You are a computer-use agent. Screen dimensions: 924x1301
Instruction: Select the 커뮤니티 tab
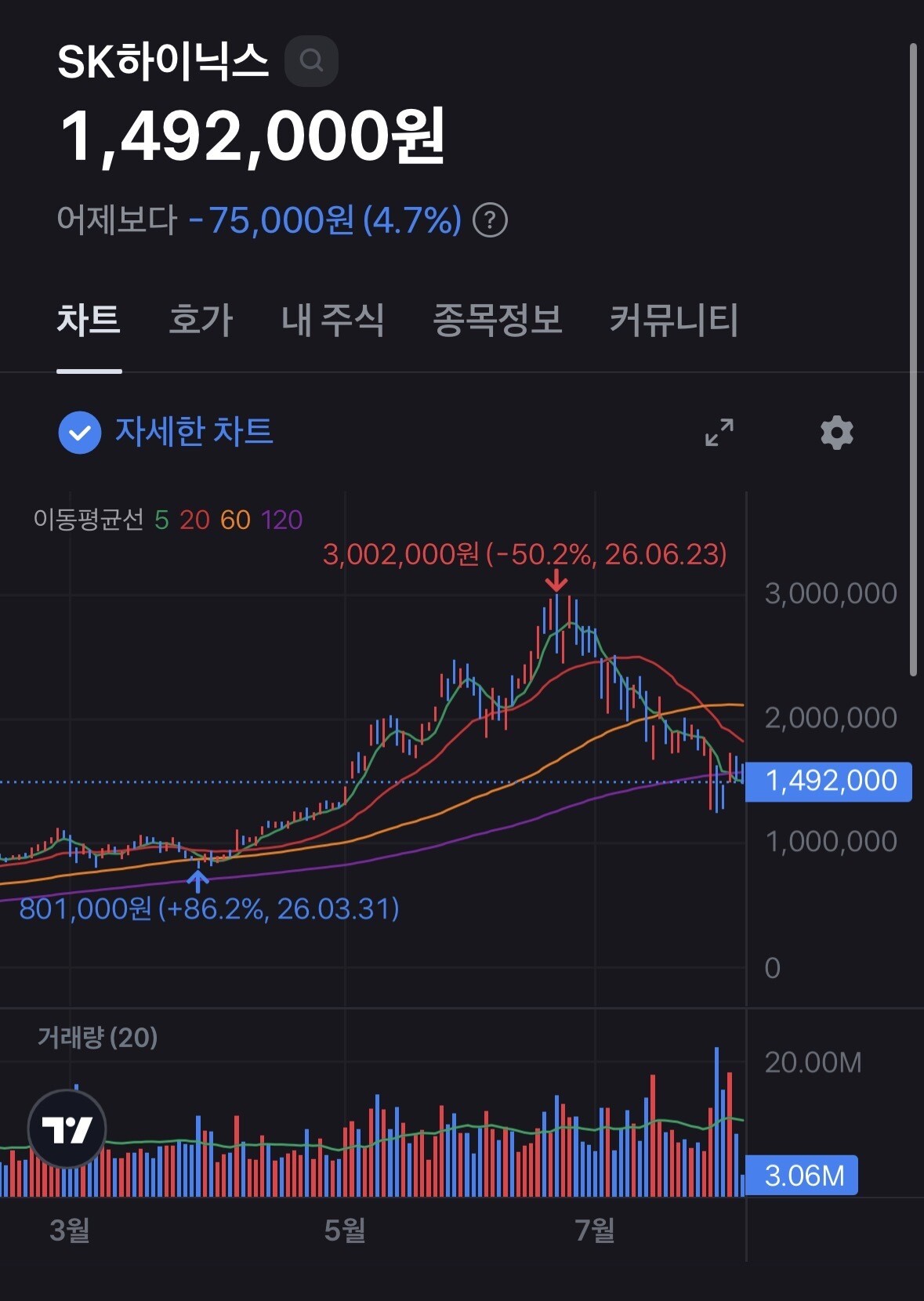(x=674, y=320)
